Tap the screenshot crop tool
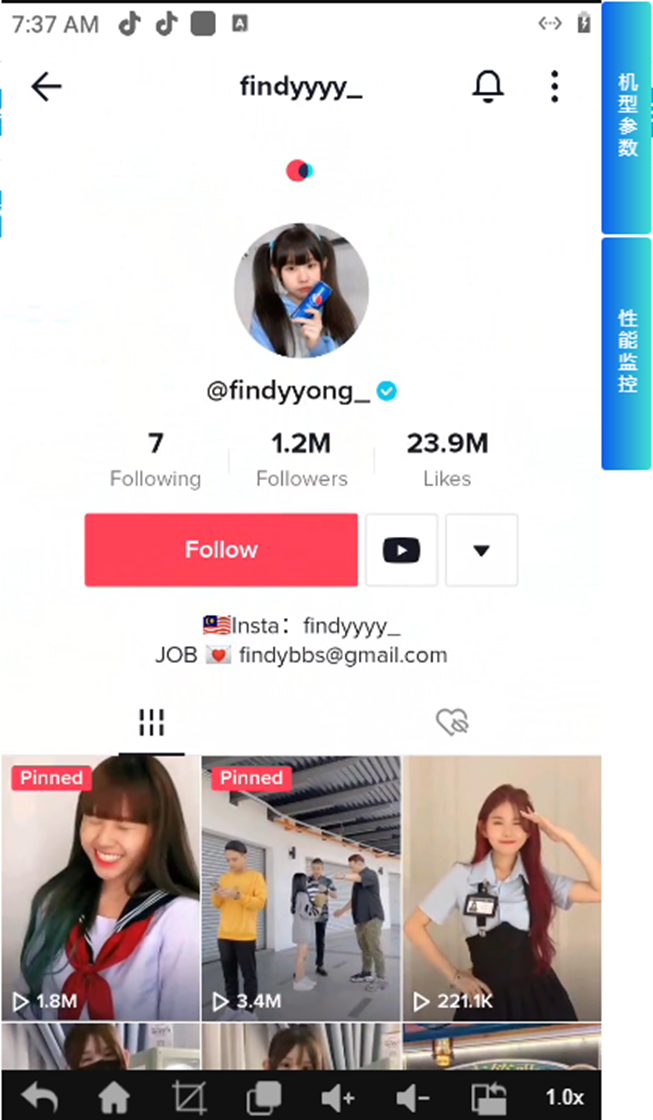This screenshot has height=1120, width=653. point(187,1097)
